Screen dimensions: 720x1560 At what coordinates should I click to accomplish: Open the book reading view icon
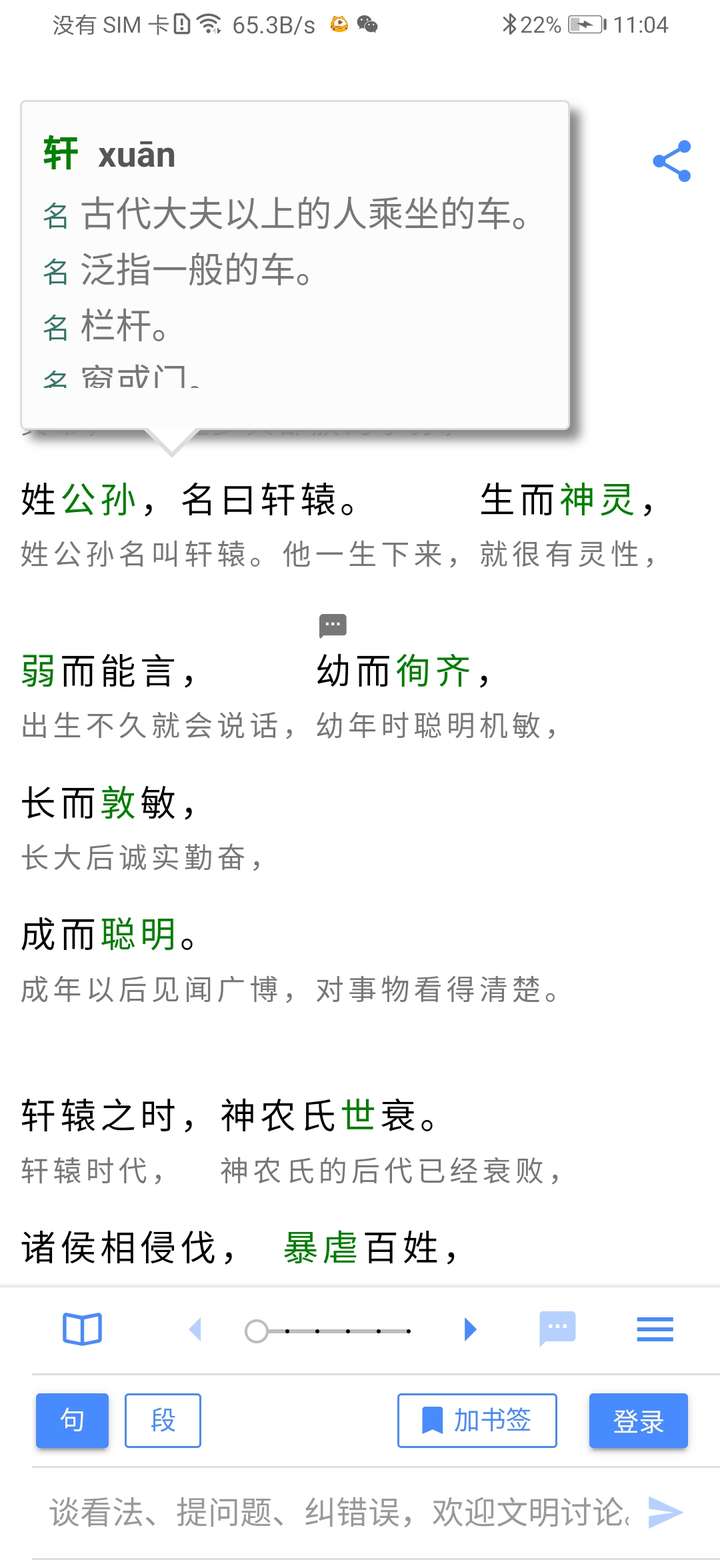tap(82, 1329)
